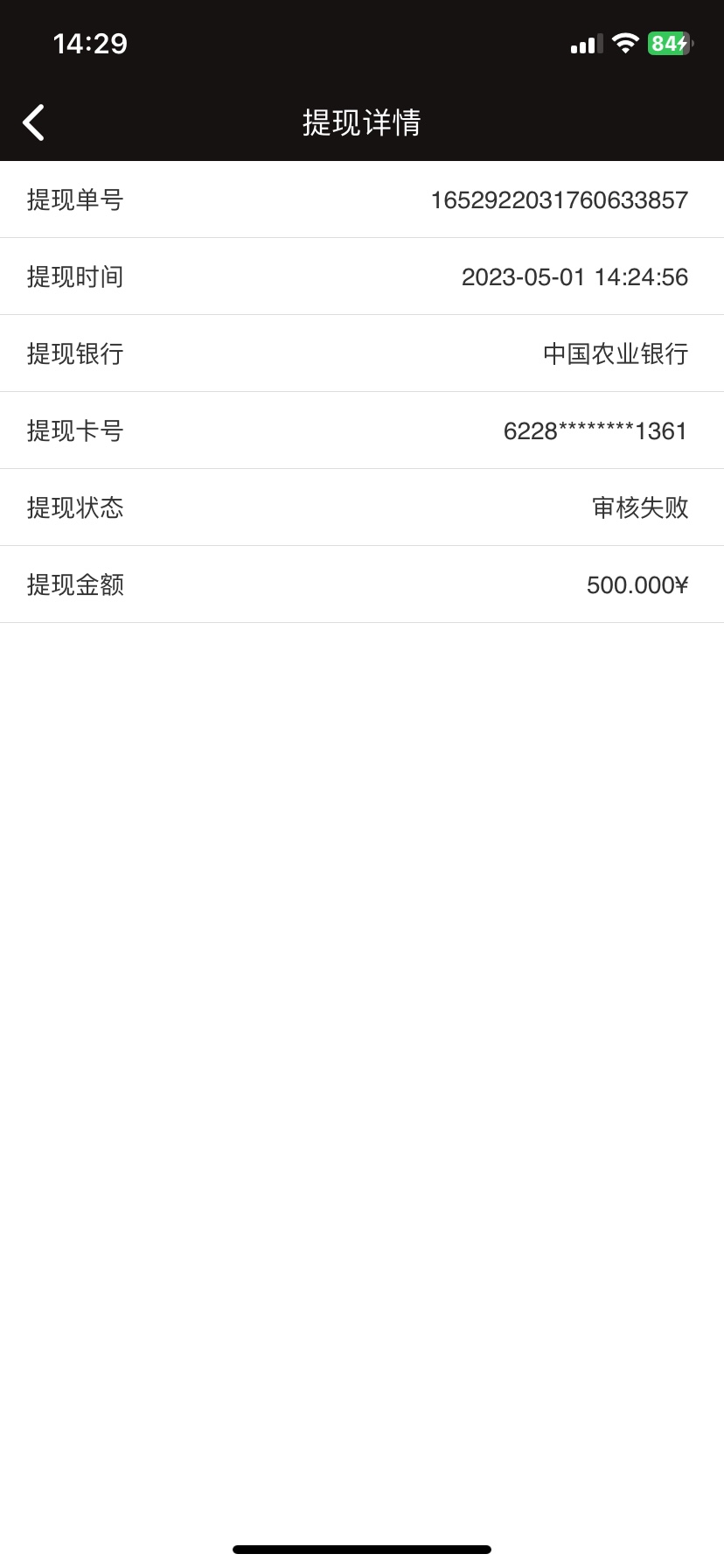Tap the 审核失败 status text
The height and width of the screenshot is (1568, 724).
coord(640,507)
